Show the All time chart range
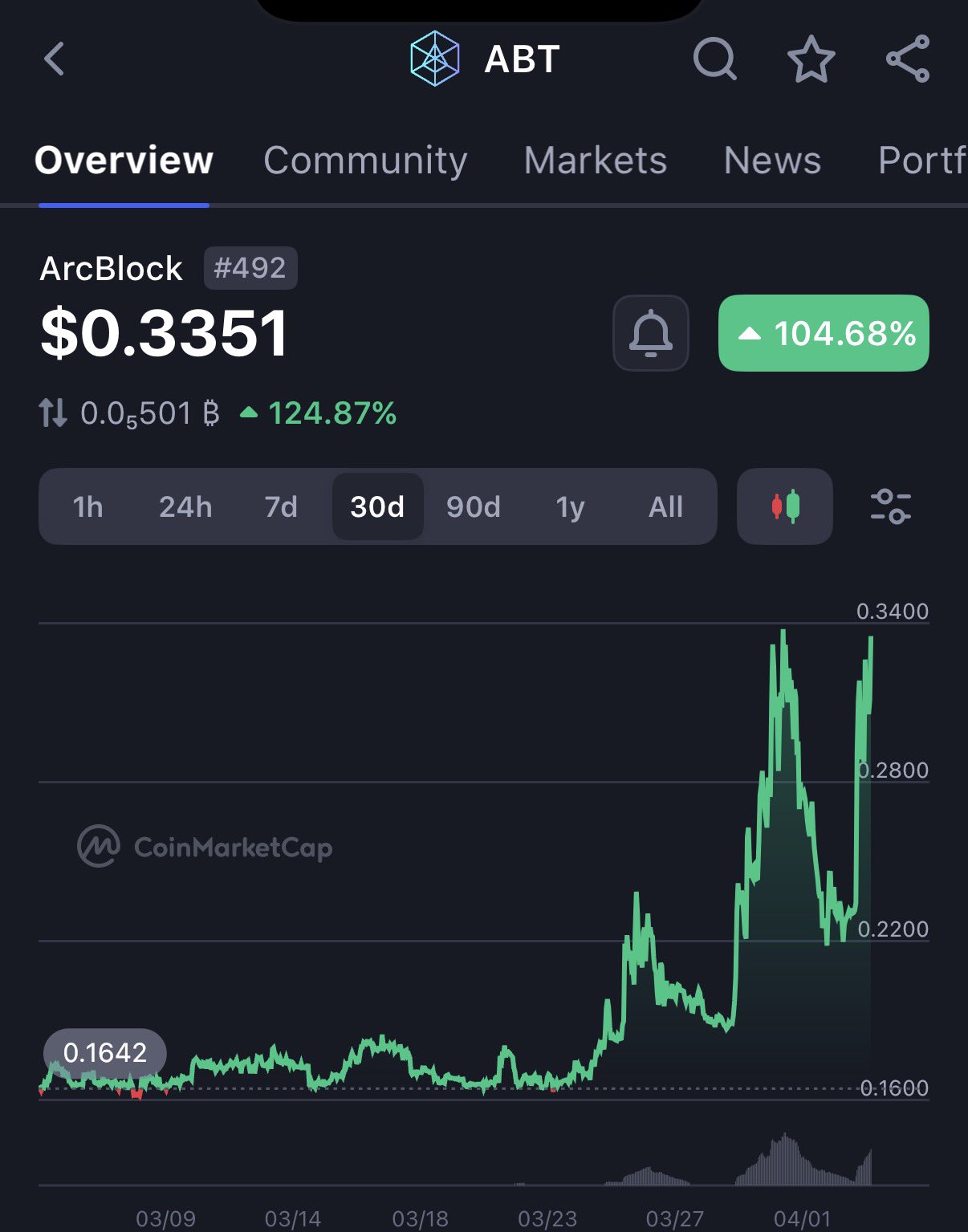 665,506
